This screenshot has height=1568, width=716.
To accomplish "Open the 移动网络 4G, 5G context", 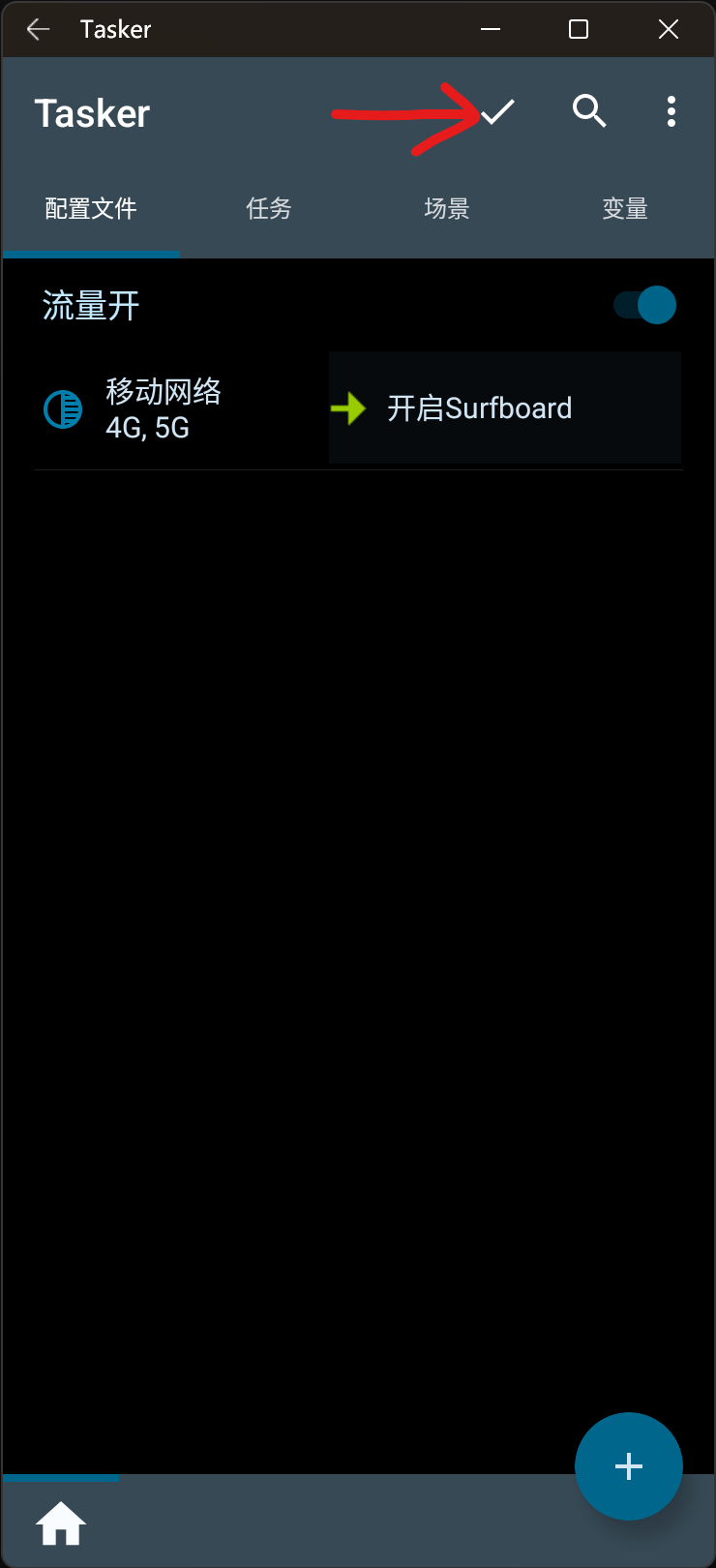I will [x=163, y=408].
